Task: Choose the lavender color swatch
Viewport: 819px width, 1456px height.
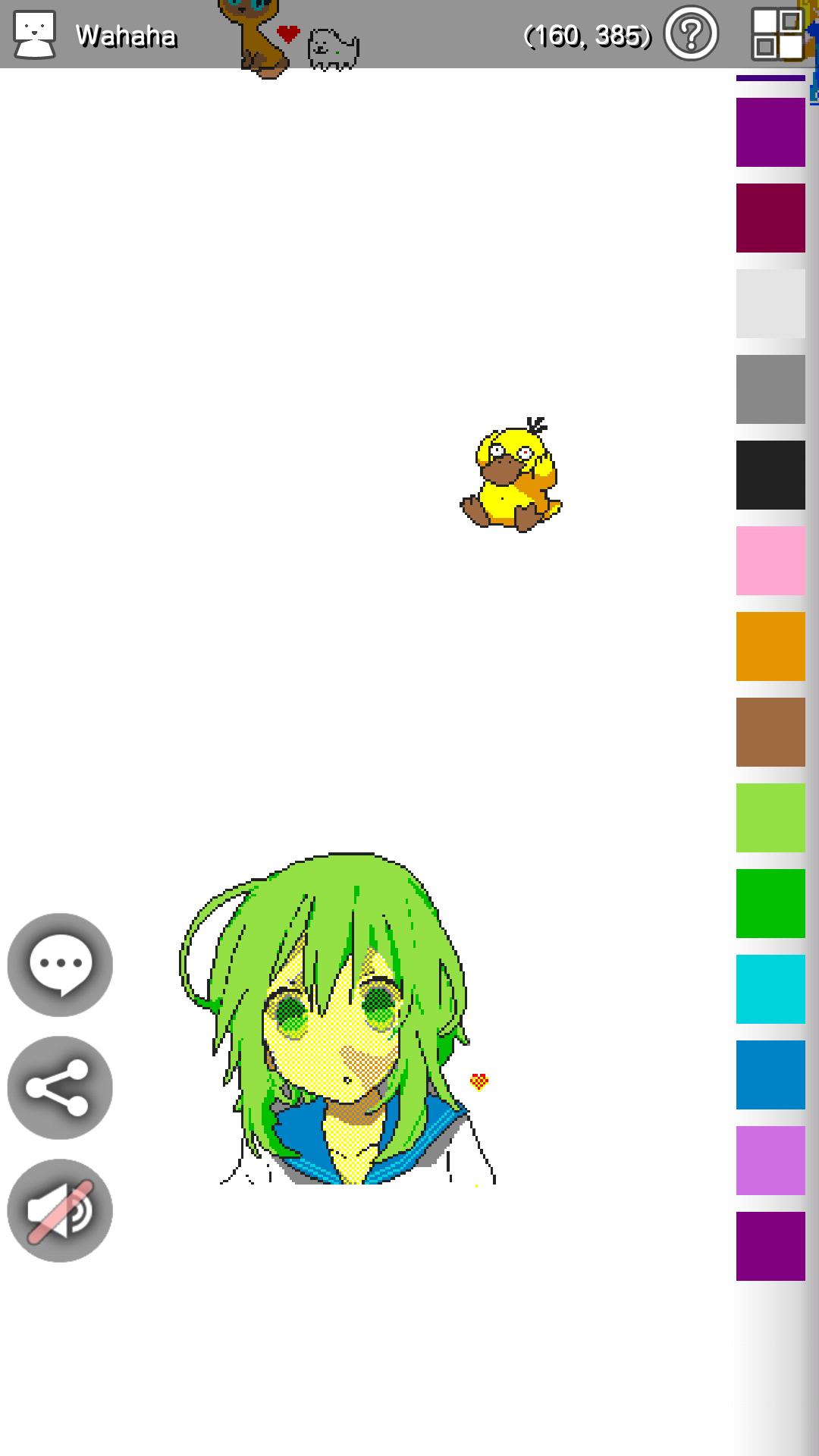Action: point(770,1160)
